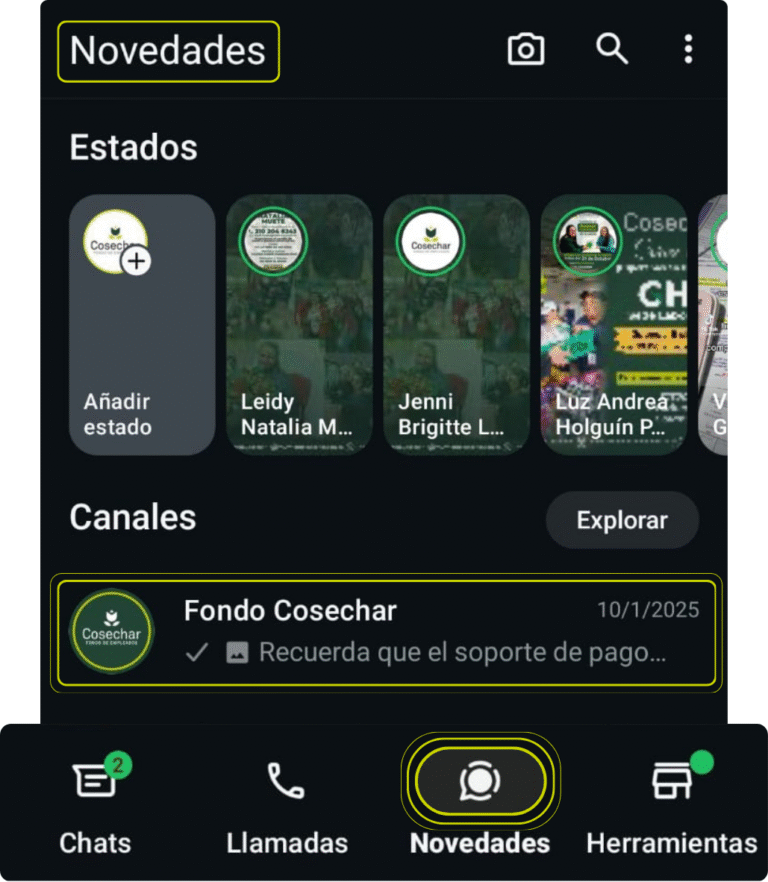View Leidy Natalia's status

(x=299, y=325)
